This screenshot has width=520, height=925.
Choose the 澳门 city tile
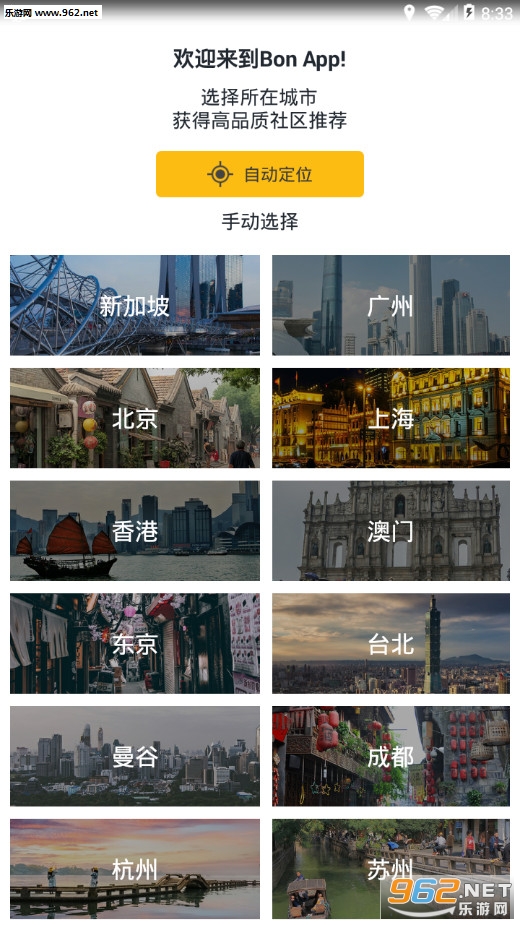pos(391,531)
